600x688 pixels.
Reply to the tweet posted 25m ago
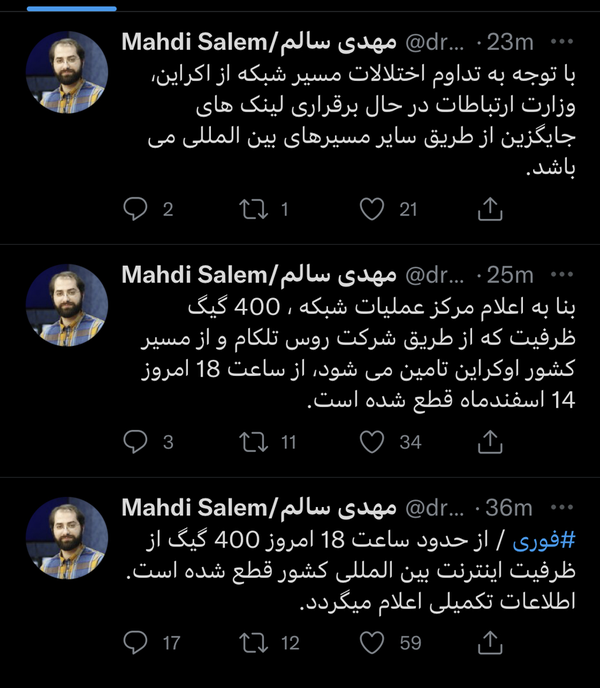pyautogui.click(x=135, y=441)
